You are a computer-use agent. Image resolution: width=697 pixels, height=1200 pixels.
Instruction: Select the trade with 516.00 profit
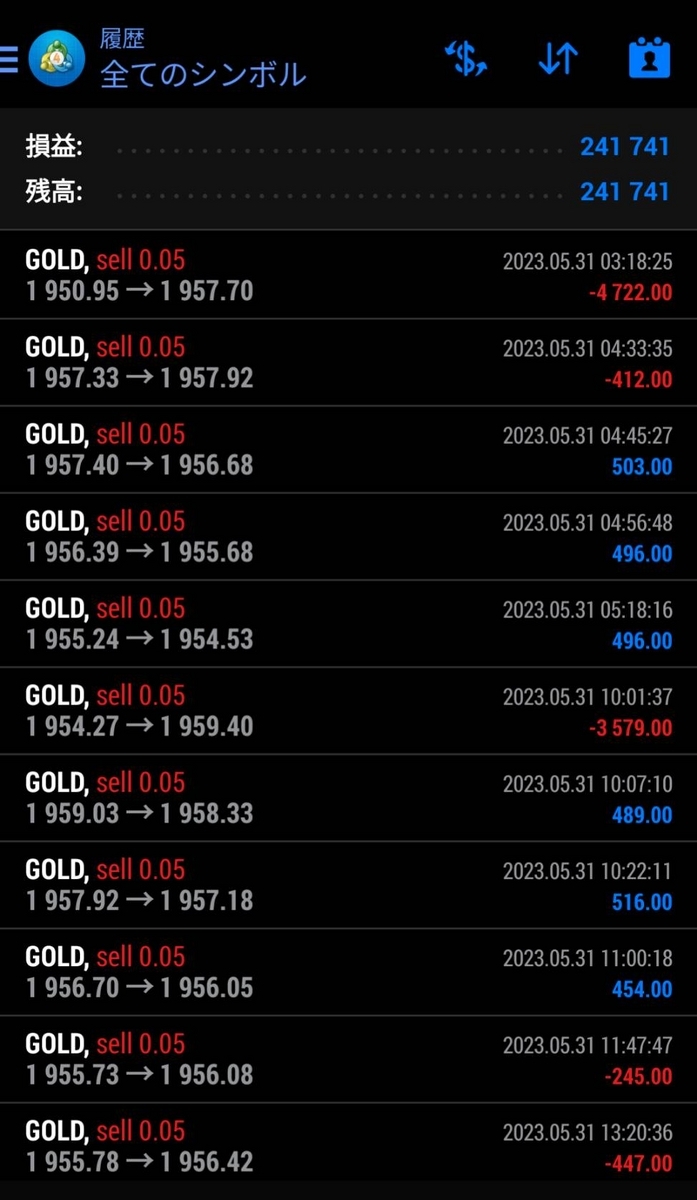348,885
